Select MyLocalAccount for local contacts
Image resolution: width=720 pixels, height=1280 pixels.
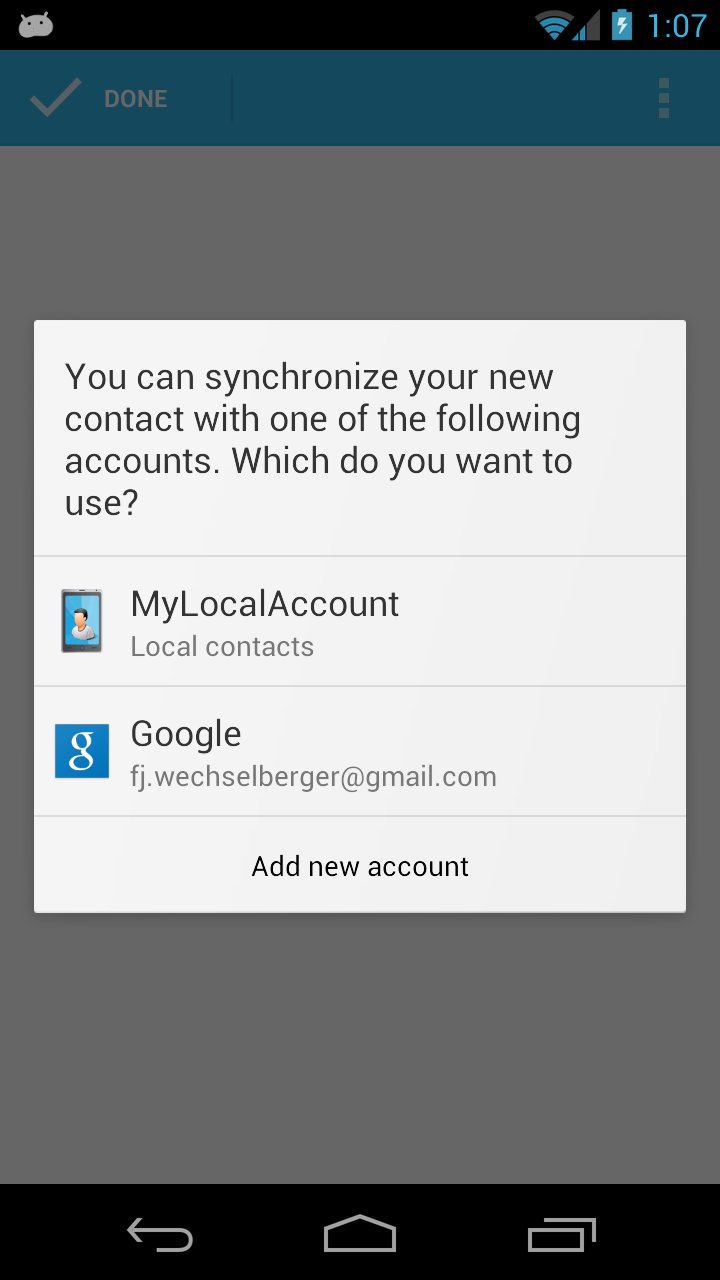360,622
